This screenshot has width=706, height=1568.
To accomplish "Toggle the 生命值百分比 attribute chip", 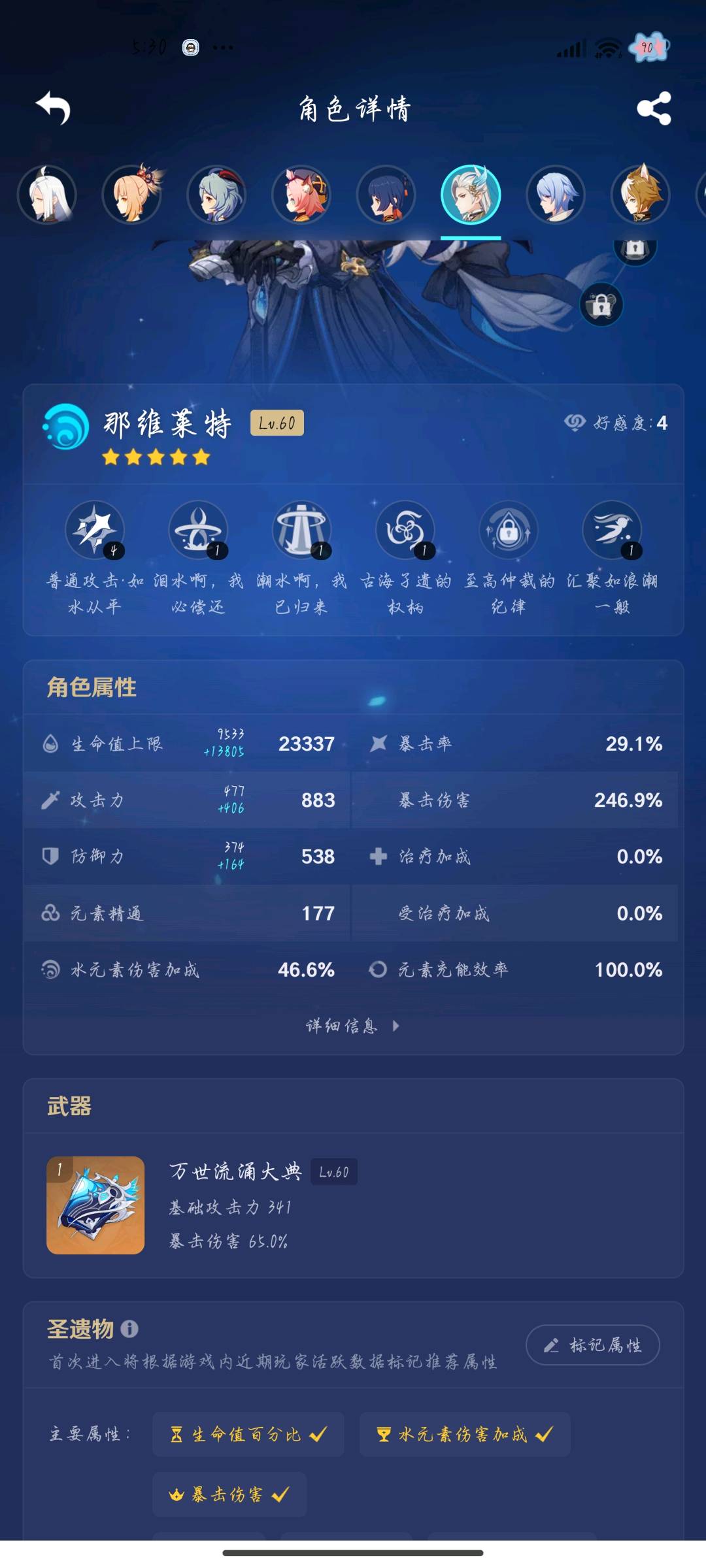I will point(248,1435).
